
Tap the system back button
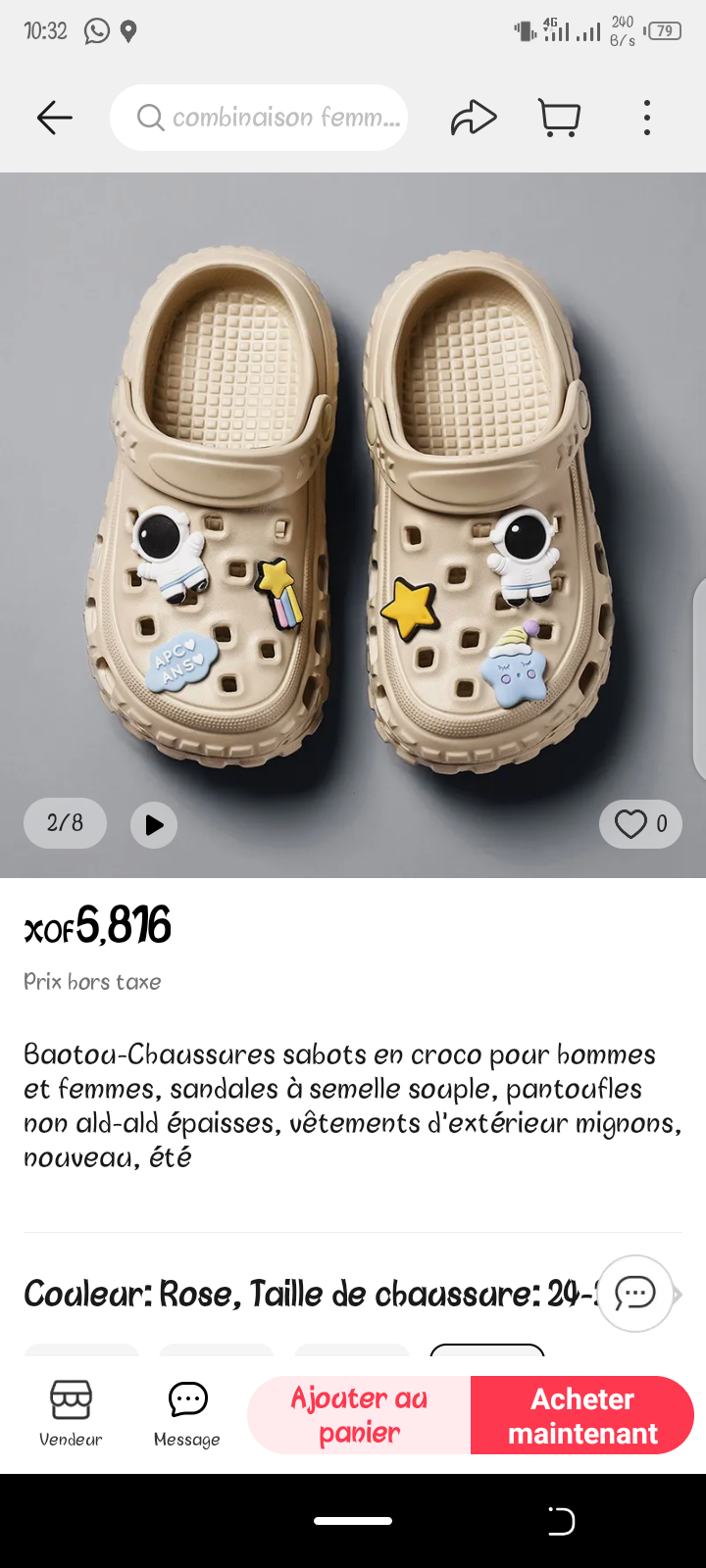coord(560,1521)
